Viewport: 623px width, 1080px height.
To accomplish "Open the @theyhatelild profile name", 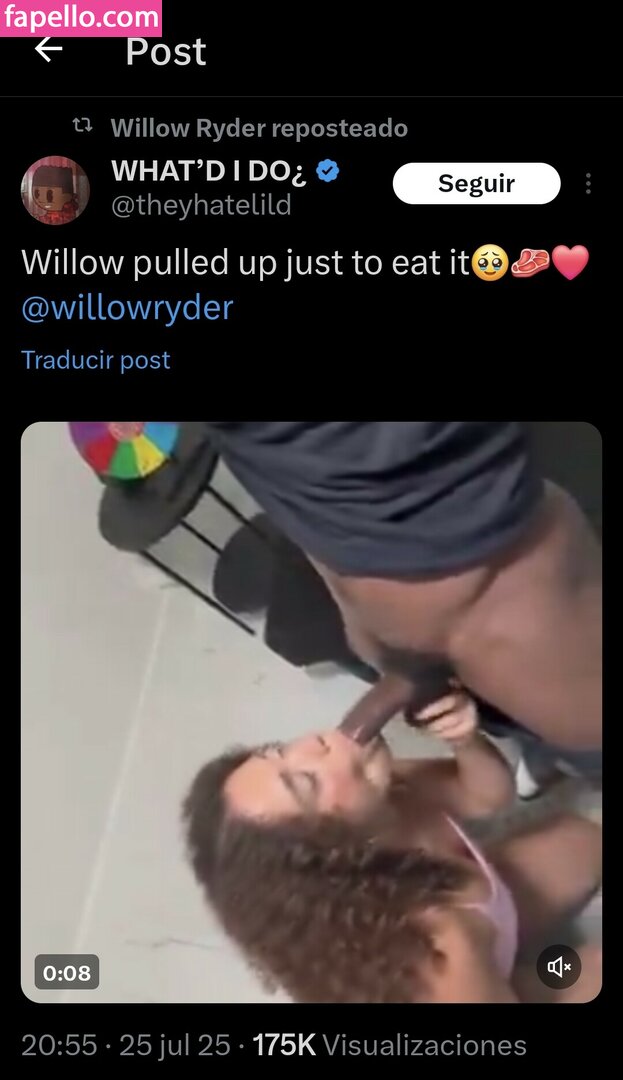I will (200, 205).
